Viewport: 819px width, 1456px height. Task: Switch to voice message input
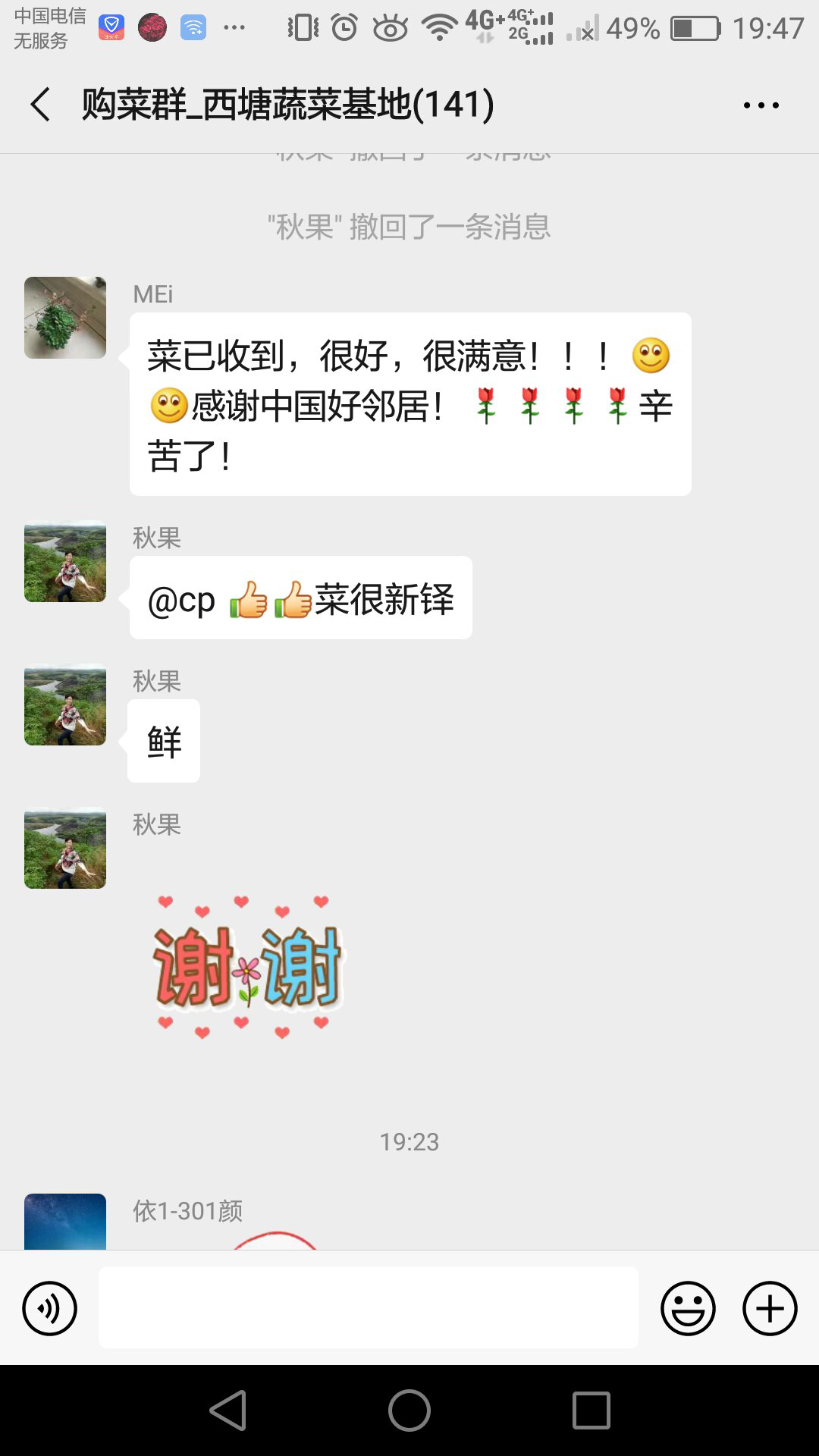(50, 1308)
